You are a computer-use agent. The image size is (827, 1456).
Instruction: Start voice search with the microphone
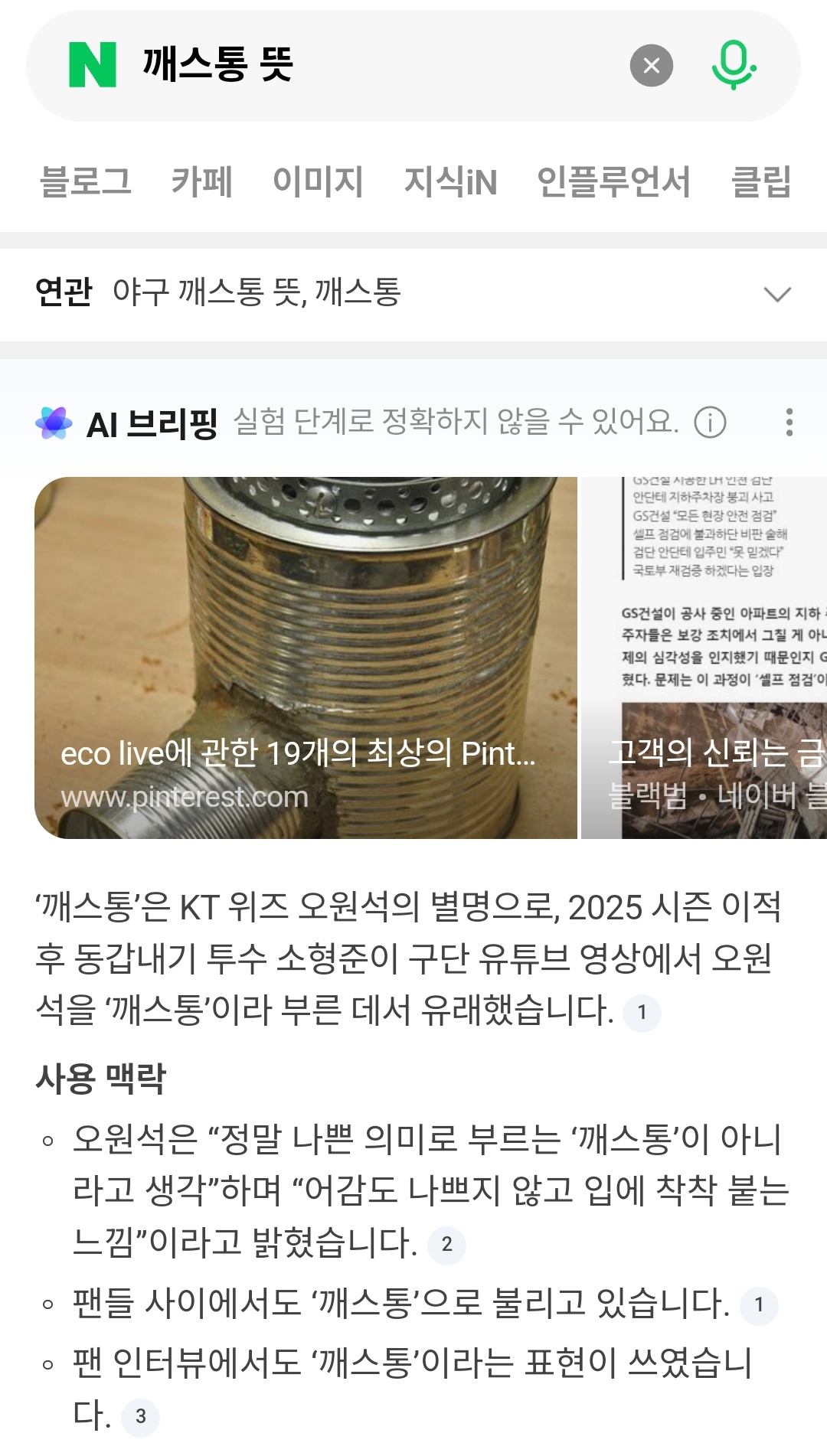click(734, 66)
